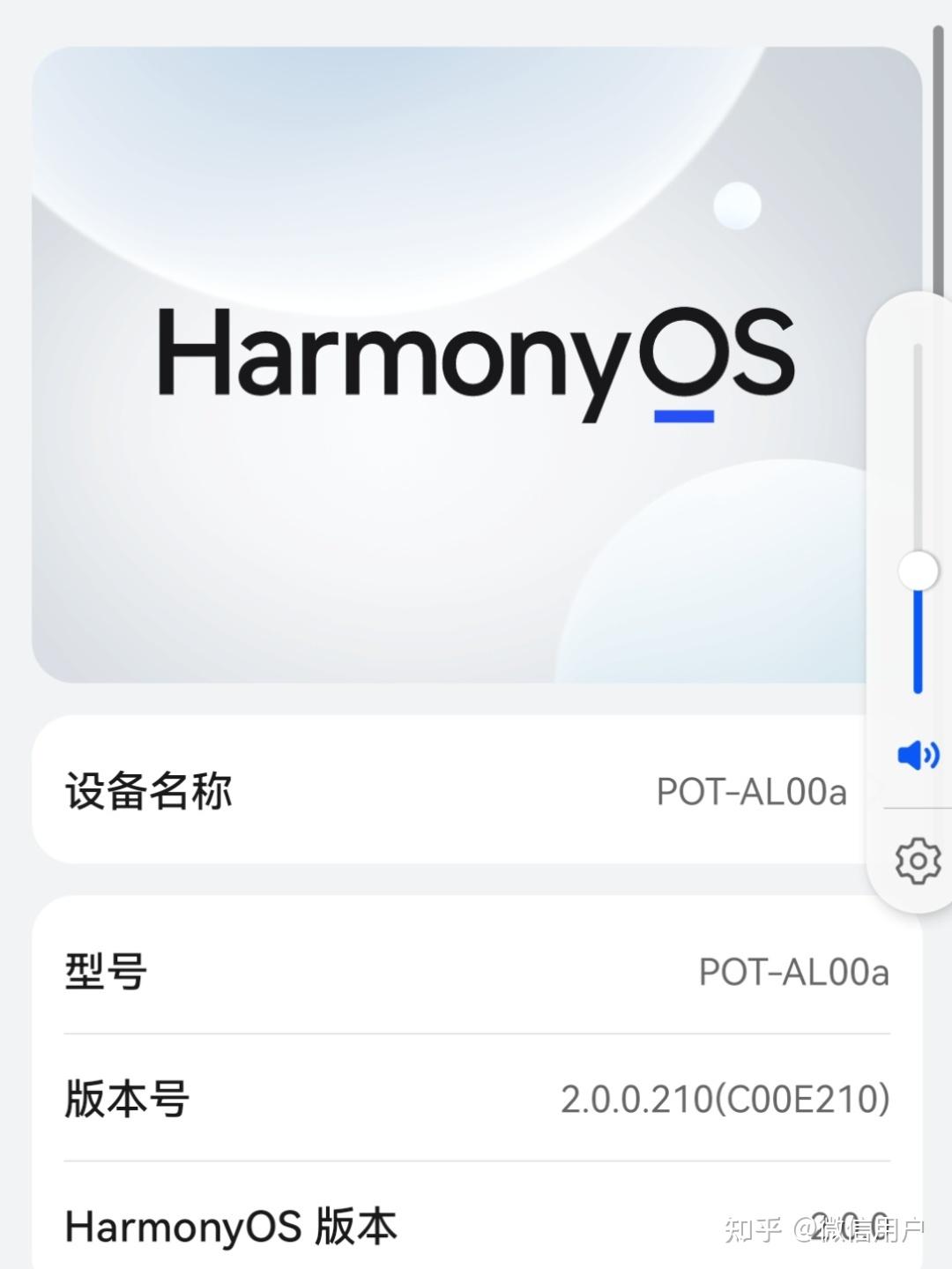The width and height of the screenshot is (952, 1269).
Task: Toggle sound off with the volume speaker control
Action: [x=917, y=755]
